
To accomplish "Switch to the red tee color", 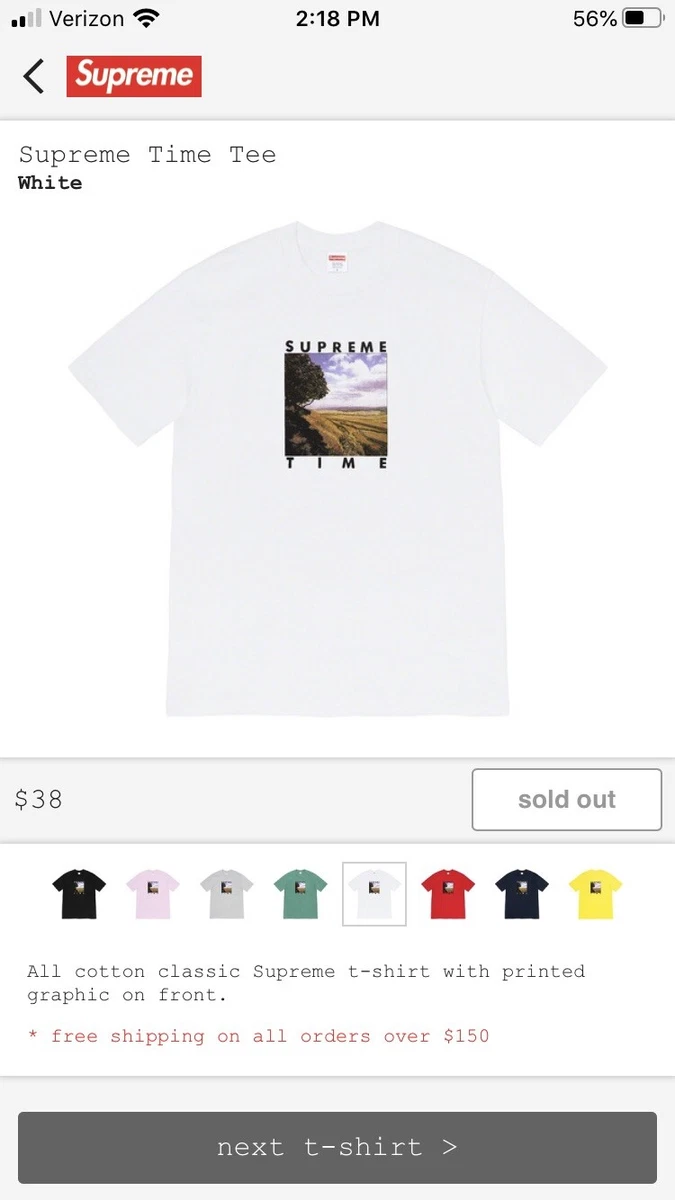I will [x=448, y=893].
